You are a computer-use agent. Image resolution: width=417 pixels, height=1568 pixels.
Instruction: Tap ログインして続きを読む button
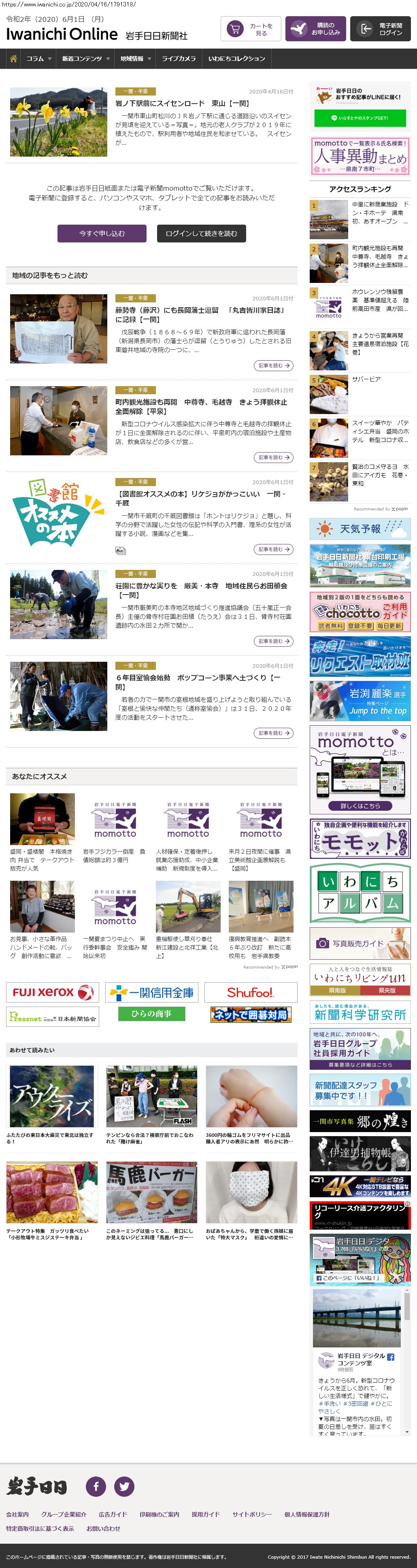[x=201, y=233]
